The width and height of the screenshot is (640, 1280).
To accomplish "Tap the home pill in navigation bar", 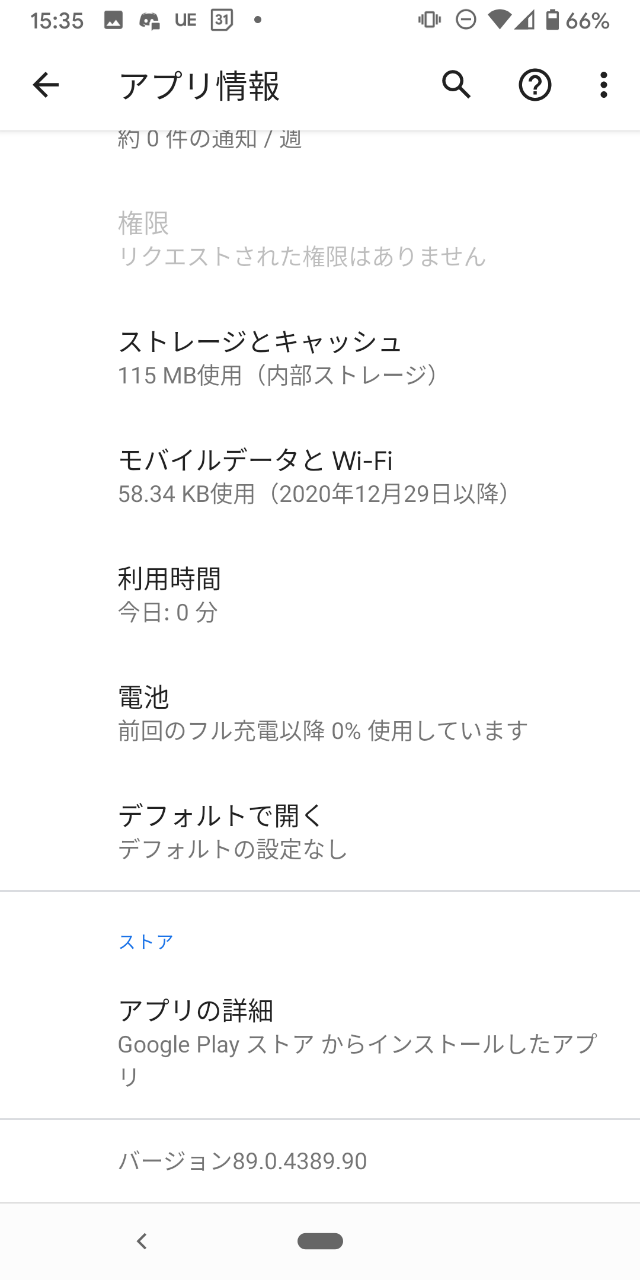I will point(320,1241).
